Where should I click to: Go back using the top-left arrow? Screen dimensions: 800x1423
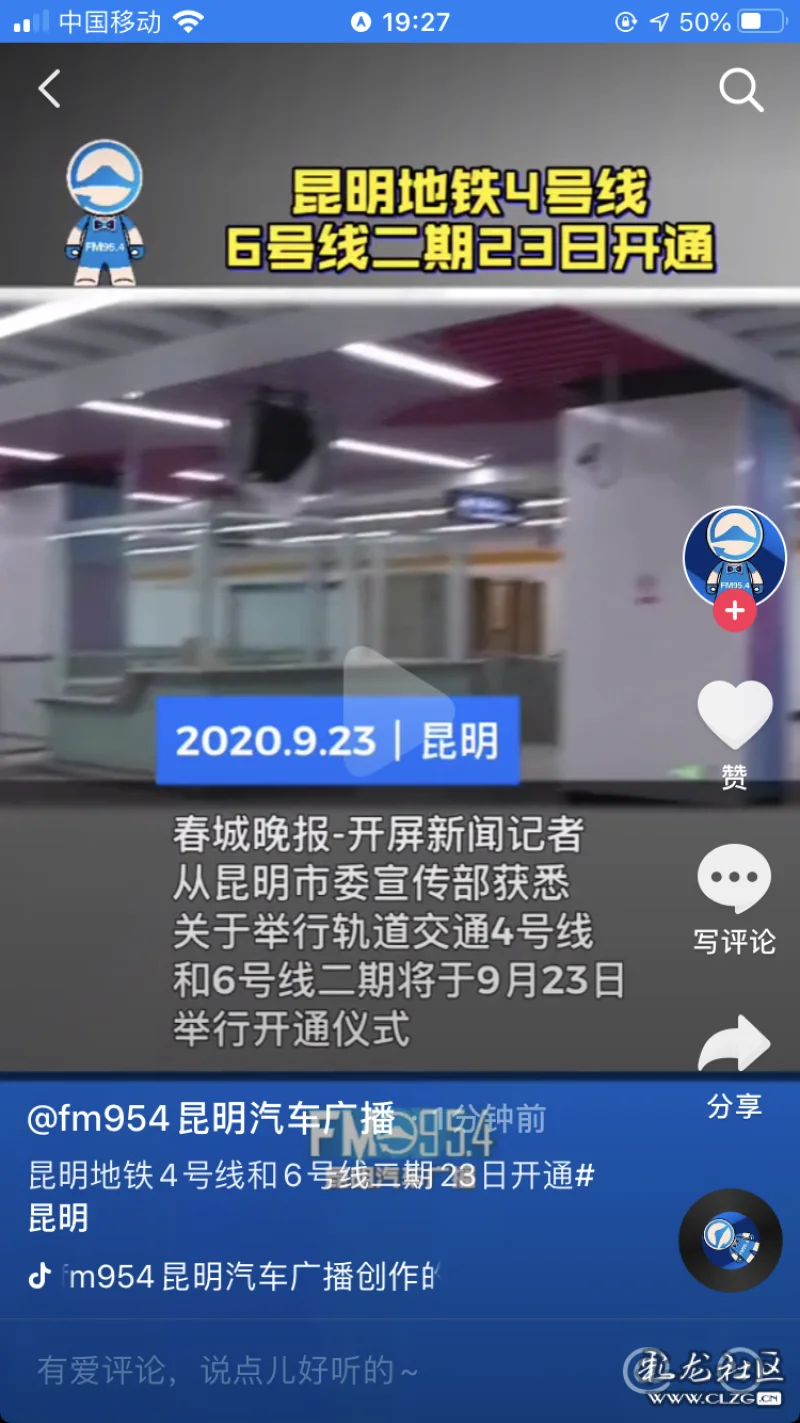click(49, 89)
